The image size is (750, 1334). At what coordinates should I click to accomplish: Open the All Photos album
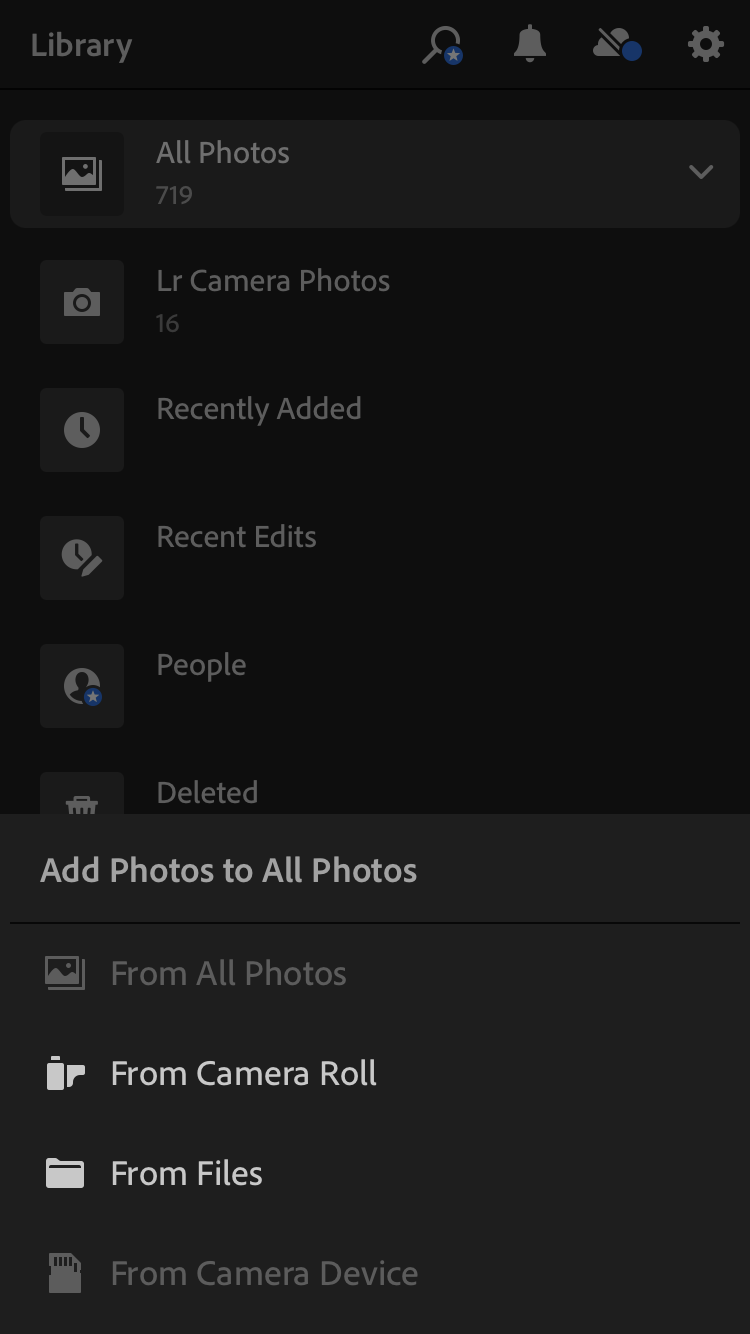click(x=223, y=173)
